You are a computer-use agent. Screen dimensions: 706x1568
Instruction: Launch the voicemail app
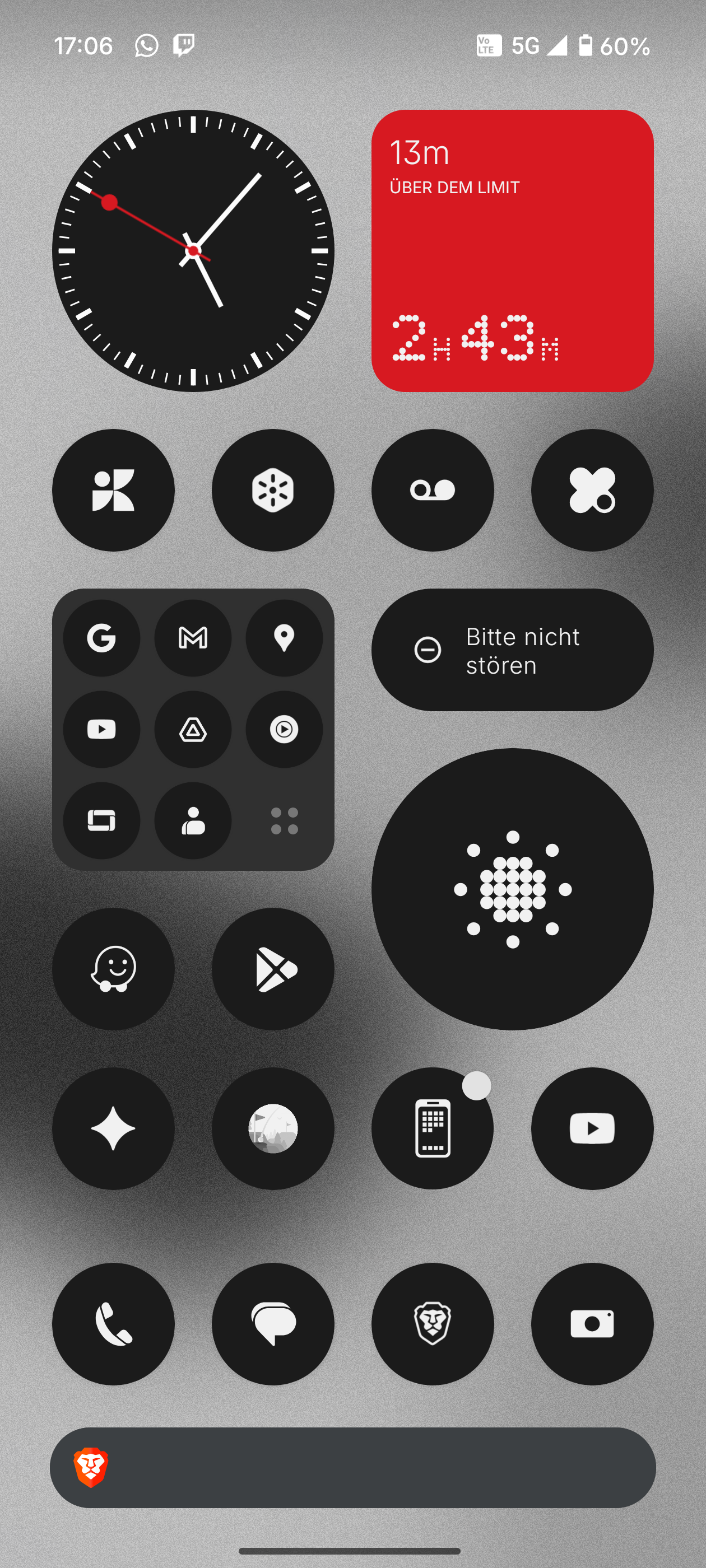433,490
